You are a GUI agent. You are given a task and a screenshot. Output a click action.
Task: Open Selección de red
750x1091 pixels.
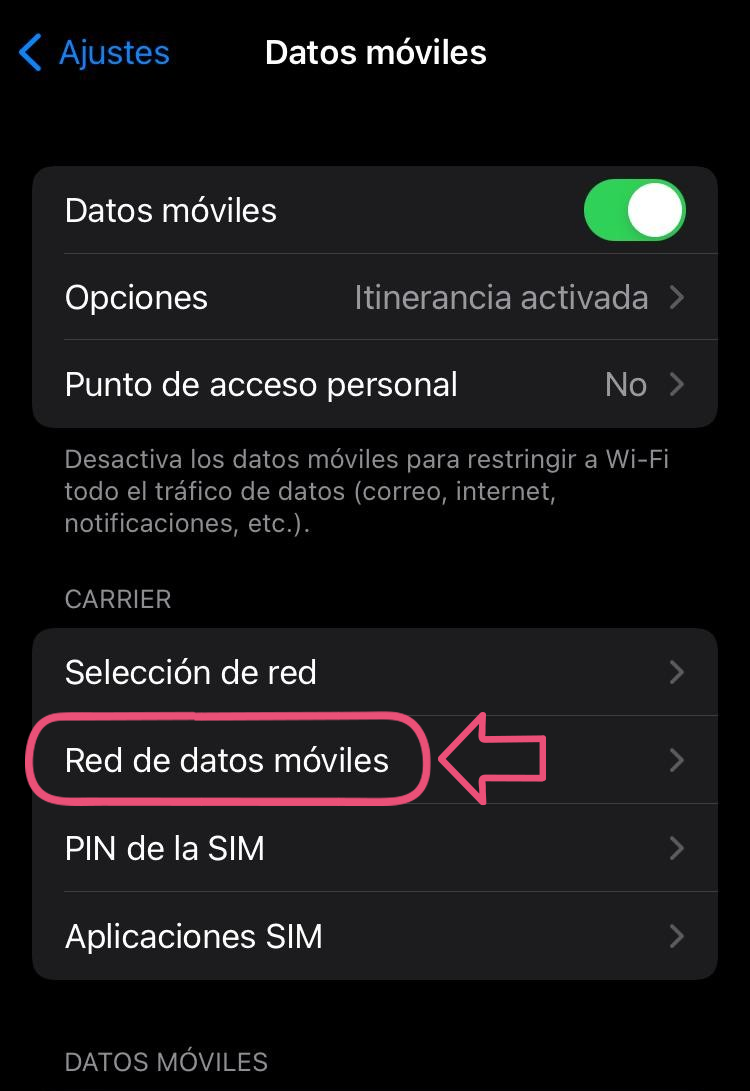pyautogui.click(x=374, y=672)
